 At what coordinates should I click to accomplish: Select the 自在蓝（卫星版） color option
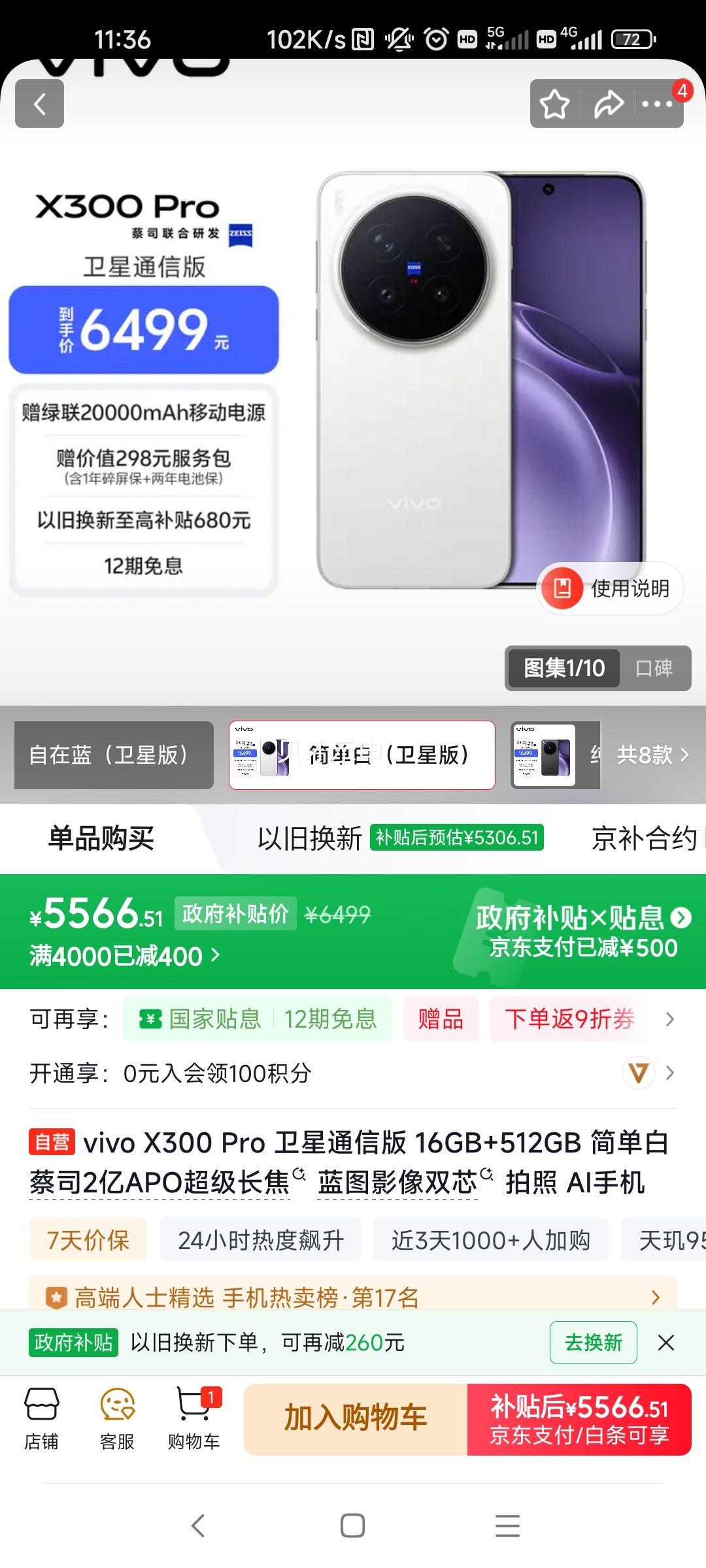(x=111, y=755)
